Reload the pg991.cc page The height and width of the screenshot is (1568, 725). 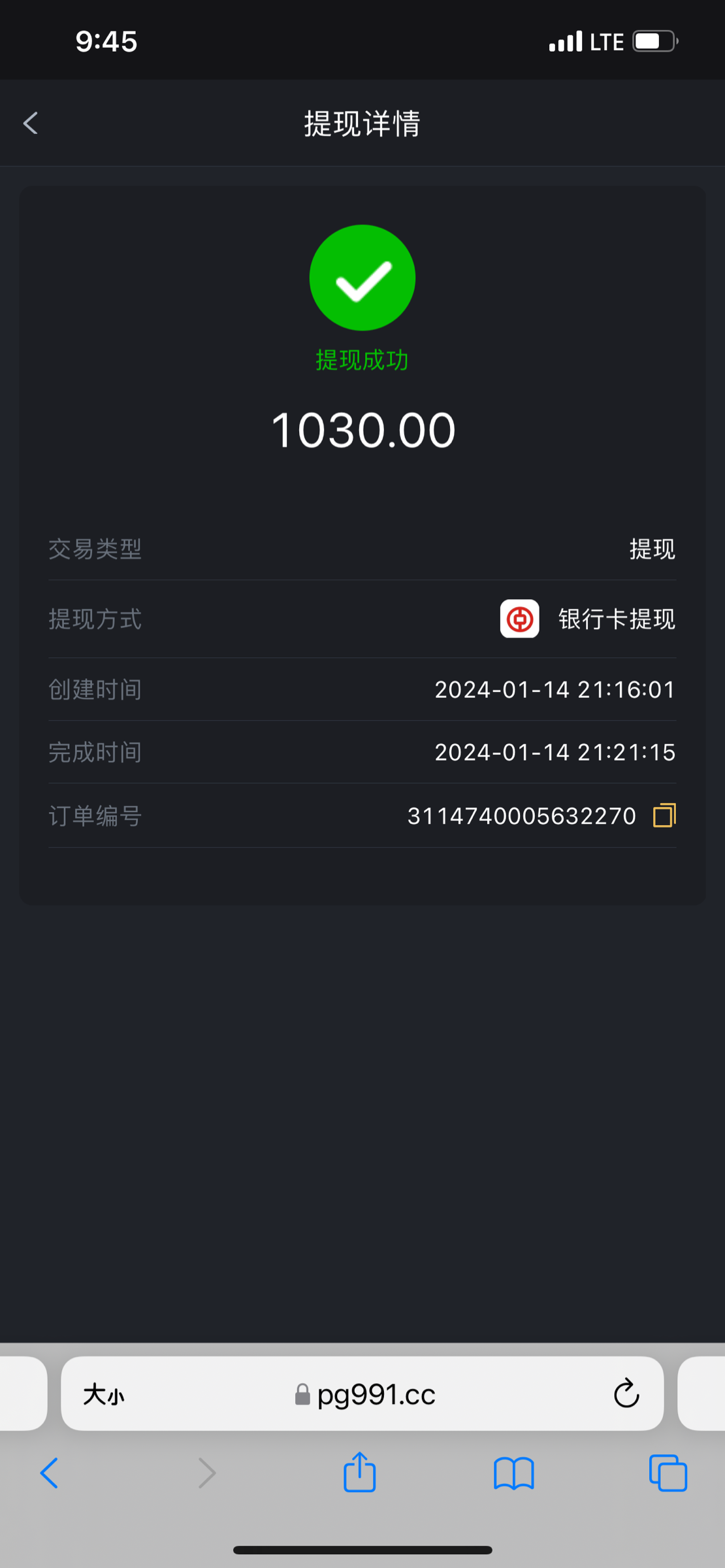coord(626,1394)
